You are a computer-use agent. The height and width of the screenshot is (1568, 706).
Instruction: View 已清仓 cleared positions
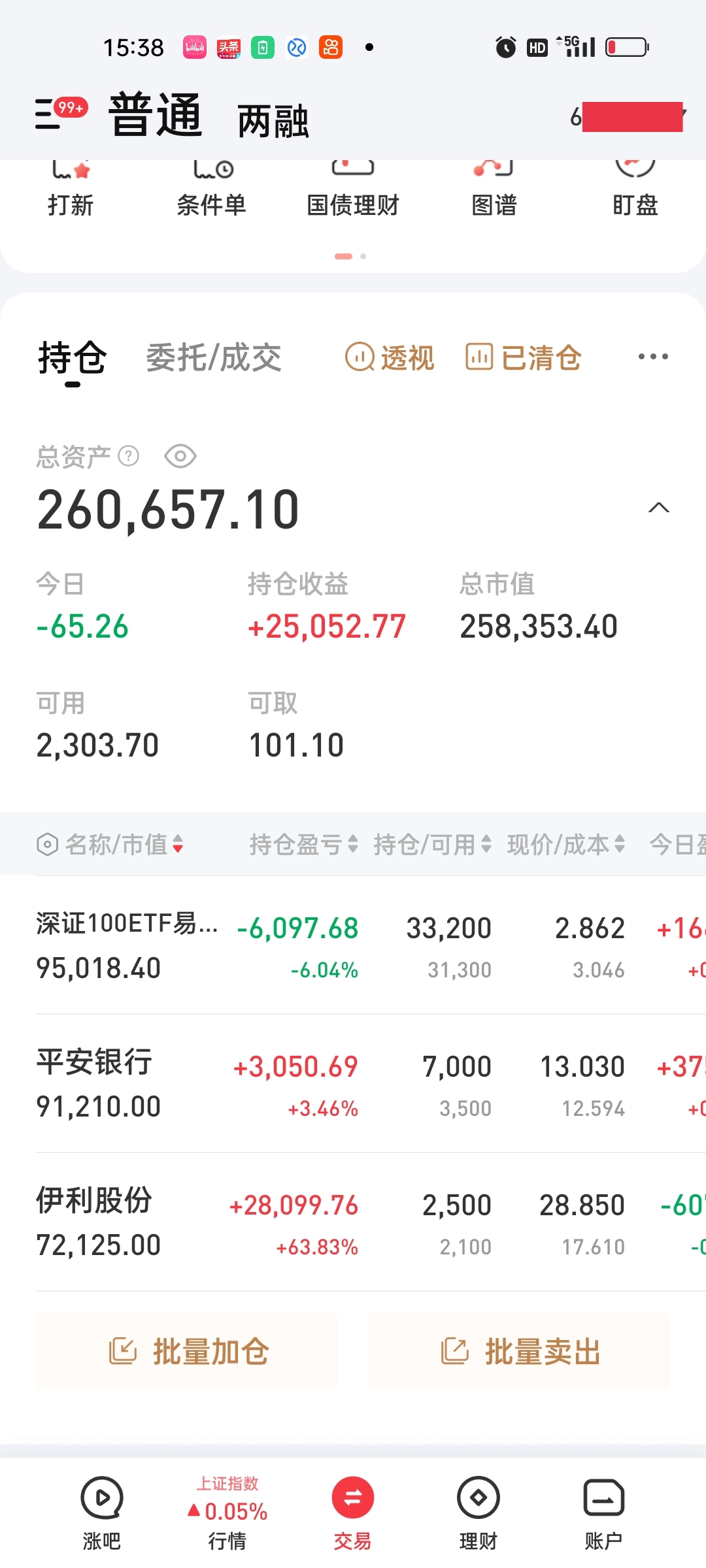pyautogui.click(x=523, y=357)
